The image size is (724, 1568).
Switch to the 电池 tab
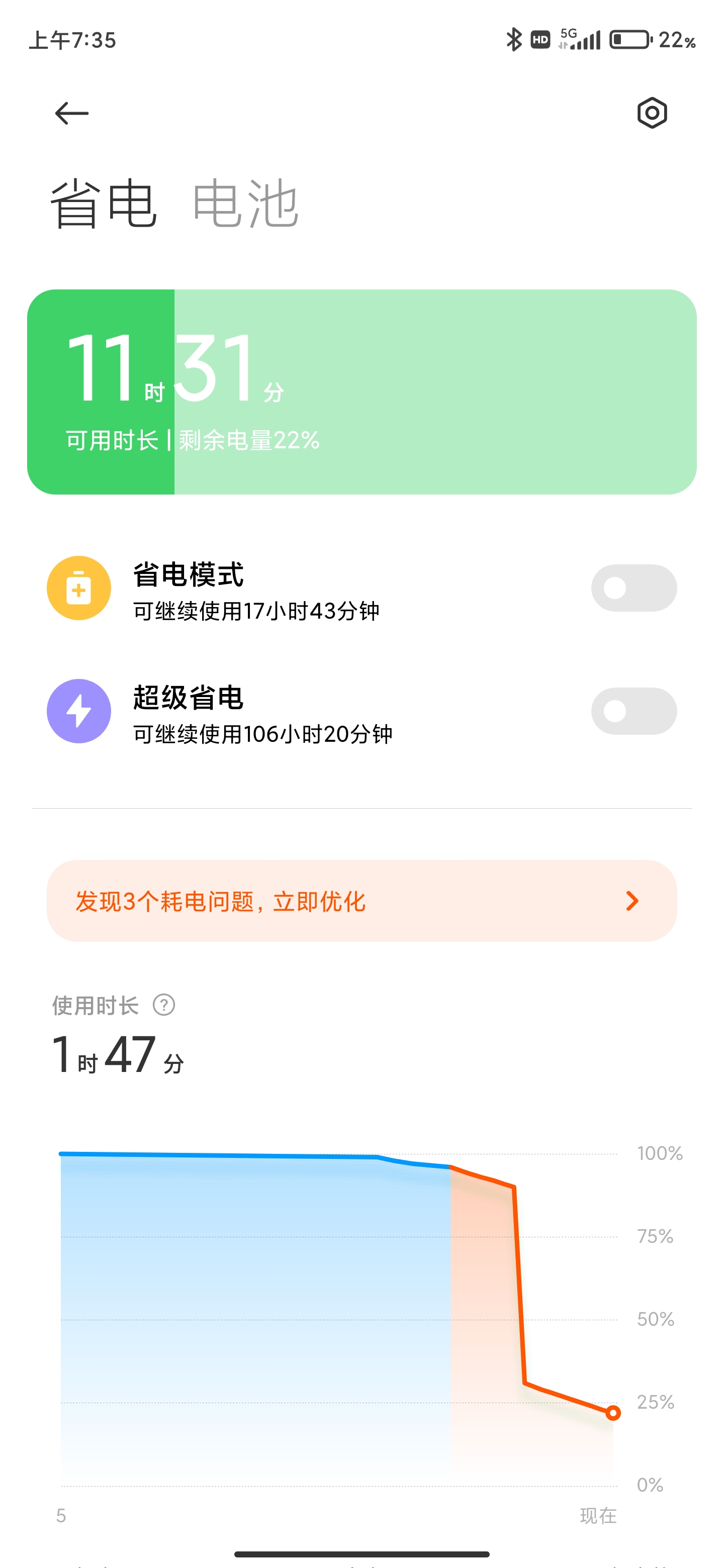(x=245, y=204)
